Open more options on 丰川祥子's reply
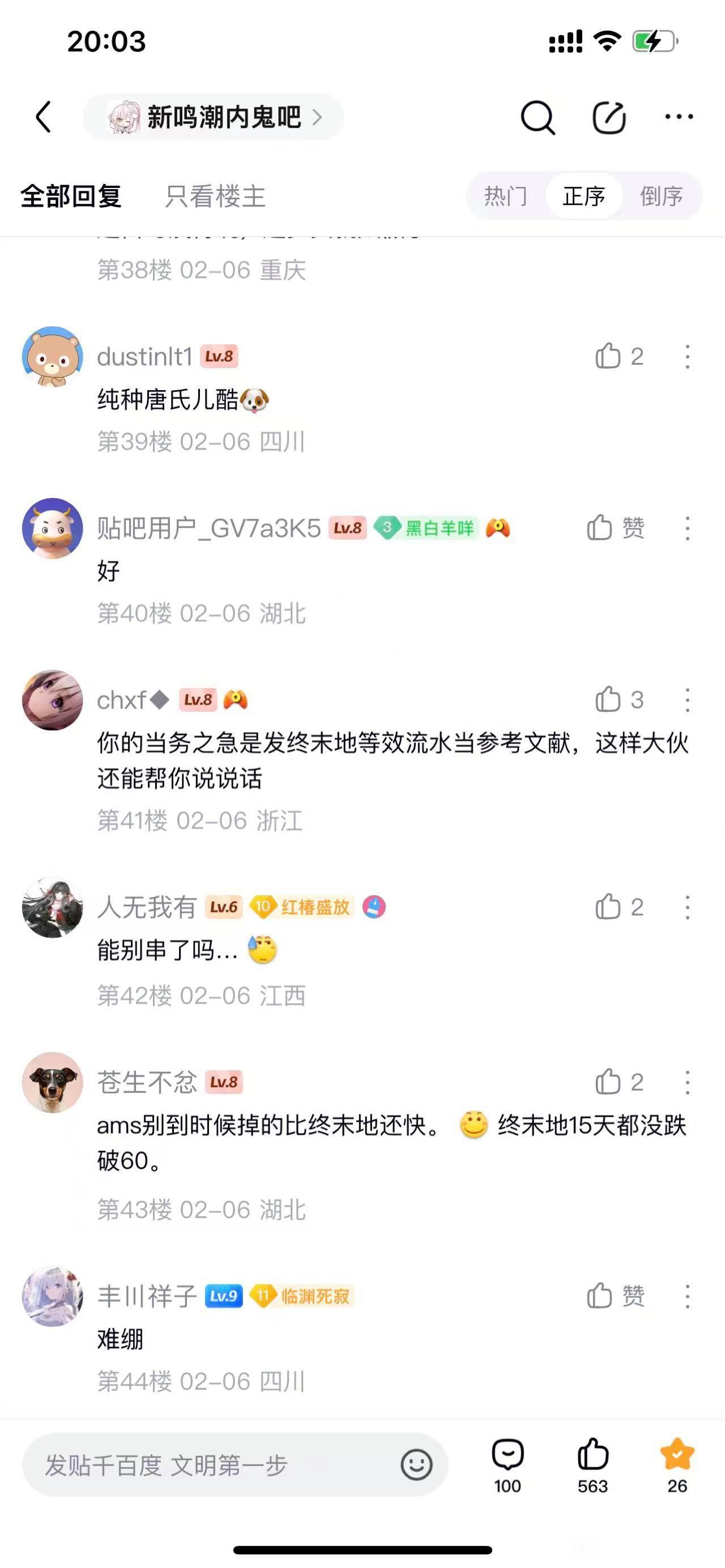This screenshot has height=1568, width=725. [687, 1296]
